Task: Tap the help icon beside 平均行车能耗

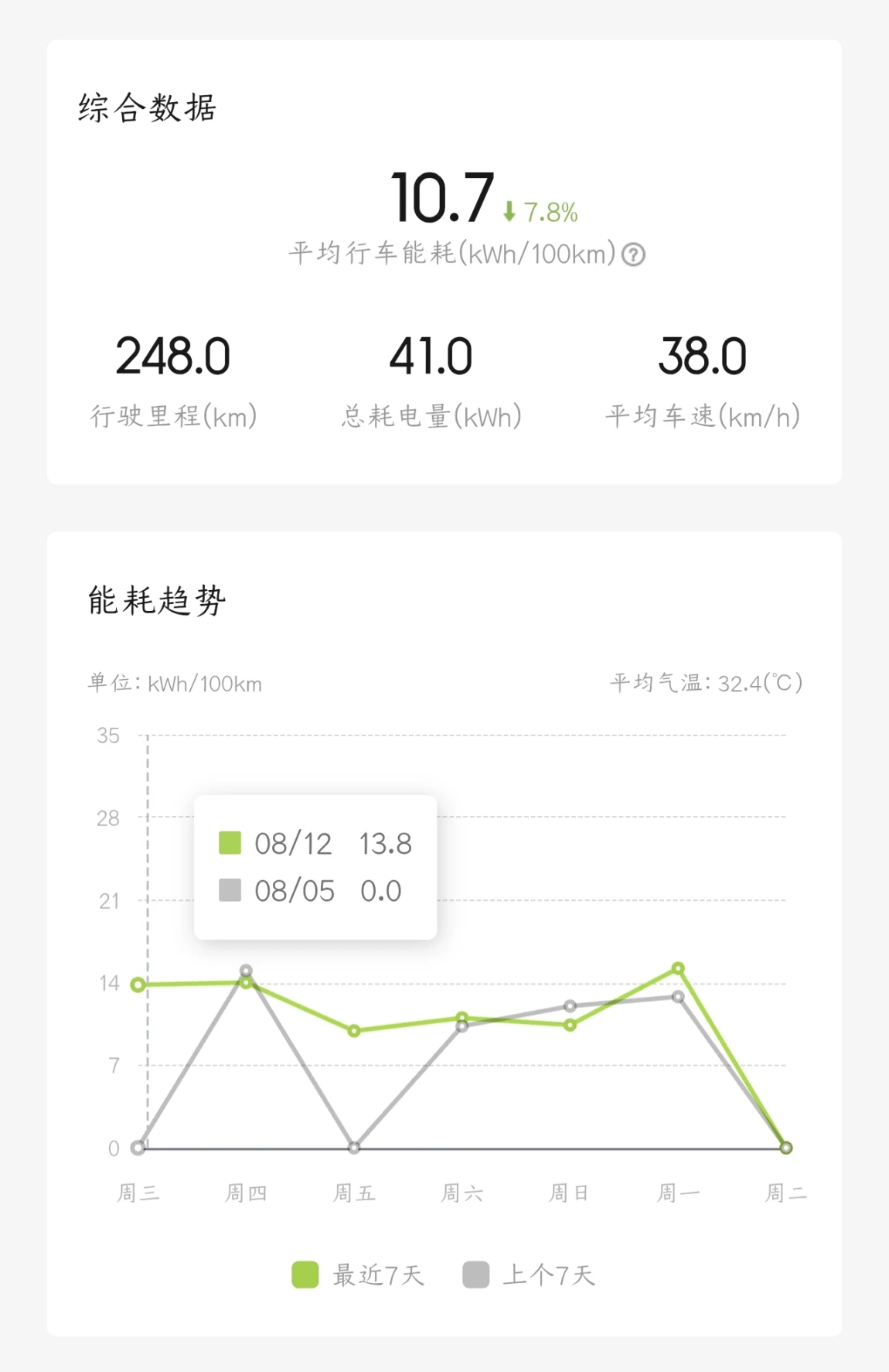Action: [633, 254]
